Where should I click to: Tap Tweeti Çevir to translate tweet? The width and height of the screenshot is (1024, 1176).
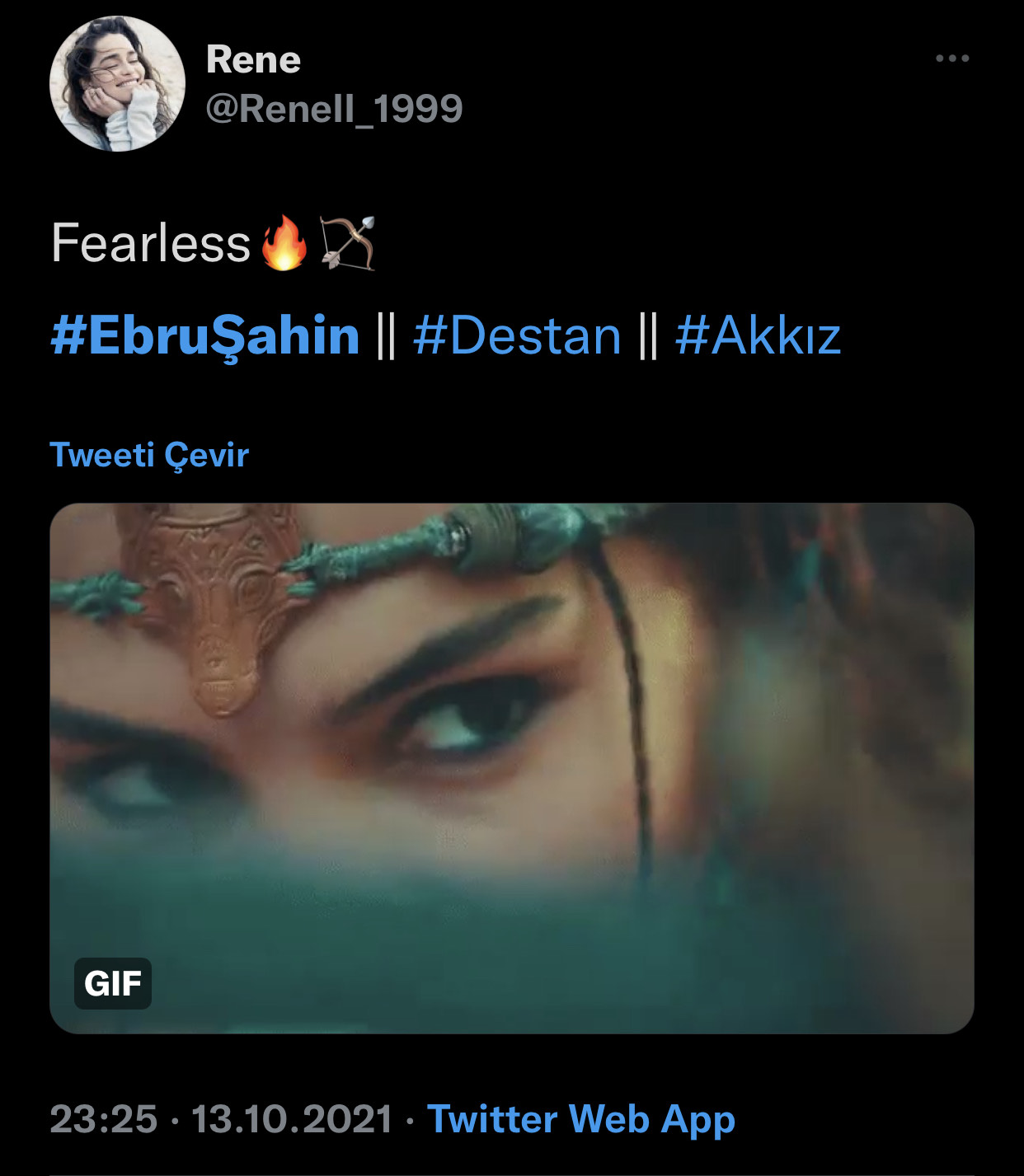click(149, 455)
